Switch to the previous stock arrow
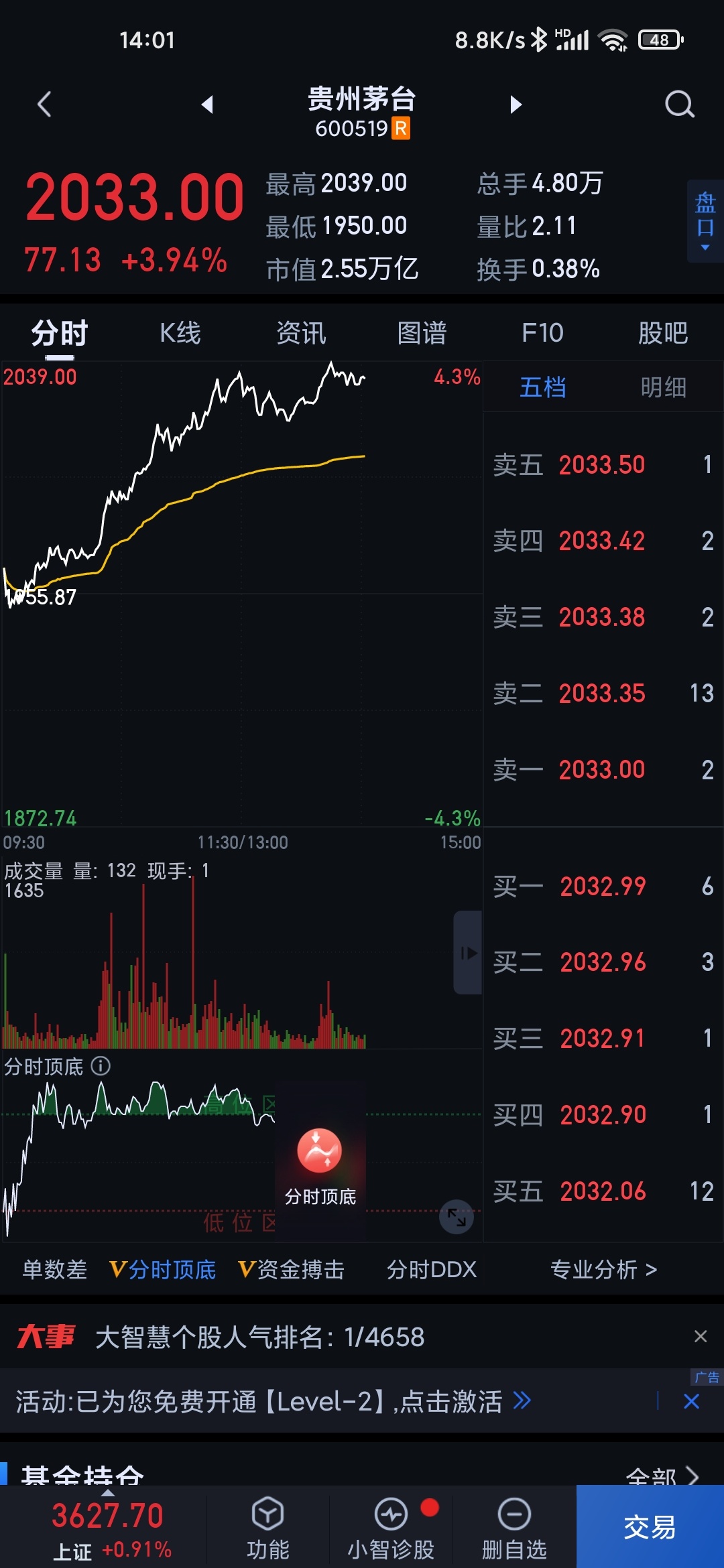The height and width of the screenshot is (1568, 724). tap(207, 105)
